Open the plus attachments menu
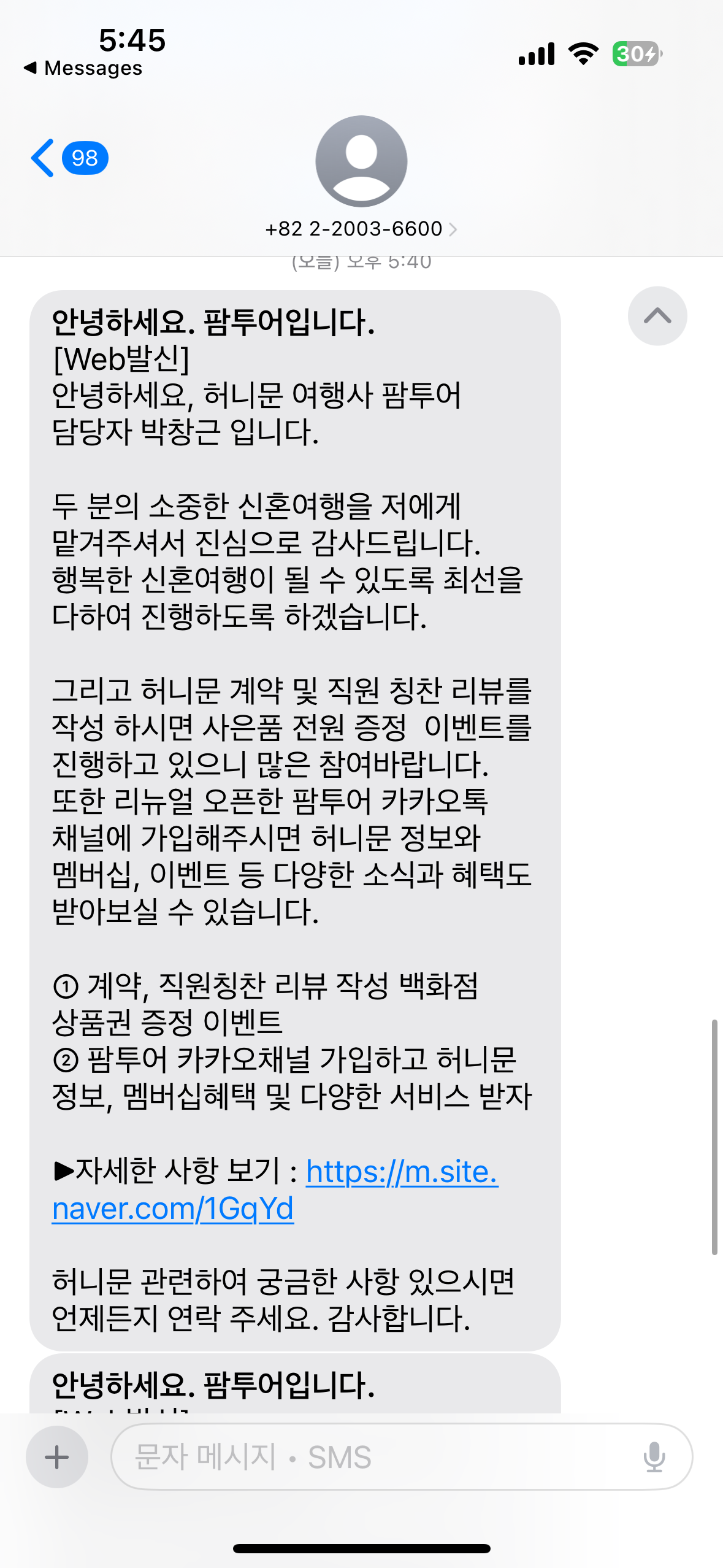Viewport: 723px width, 1568px height. 57,1456
